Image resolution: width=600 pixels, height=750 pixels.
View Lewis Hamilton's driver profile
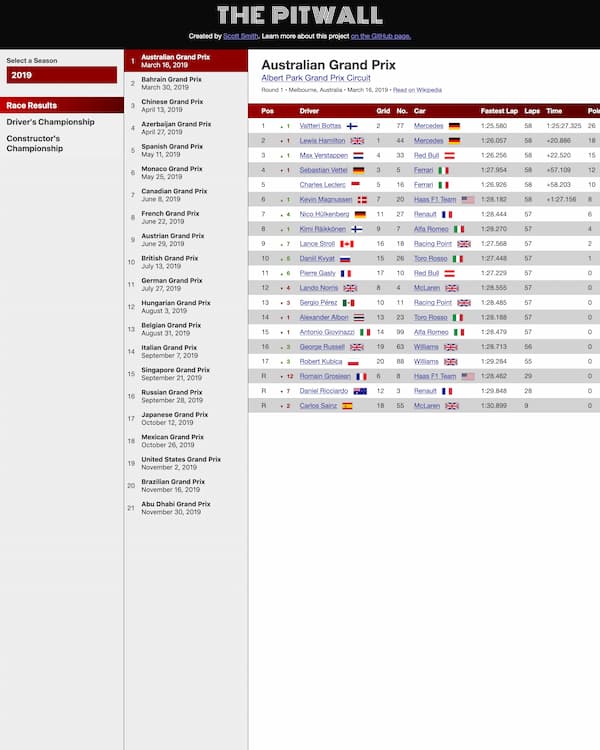coord(322,141)
